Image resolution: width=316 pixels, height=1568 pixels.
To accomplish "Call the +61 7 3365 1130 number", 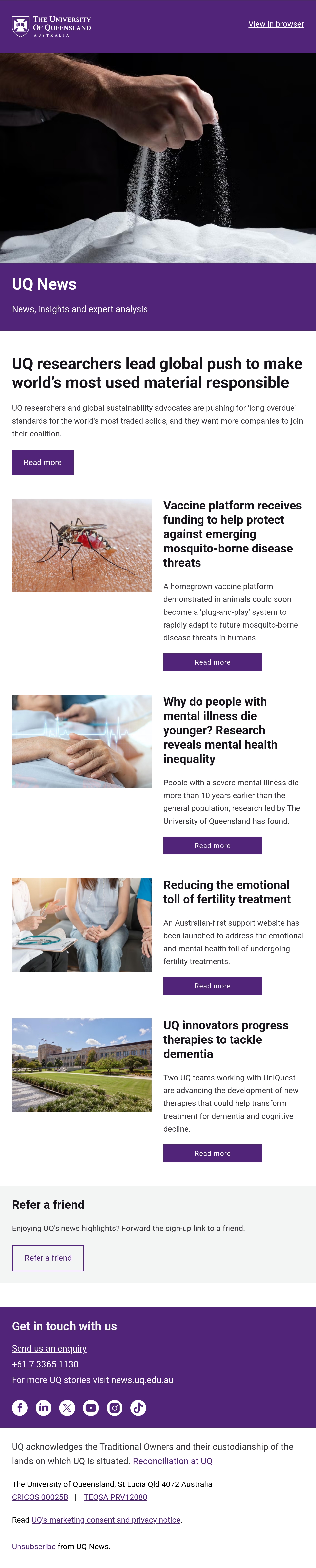I will coord(45,1364).
